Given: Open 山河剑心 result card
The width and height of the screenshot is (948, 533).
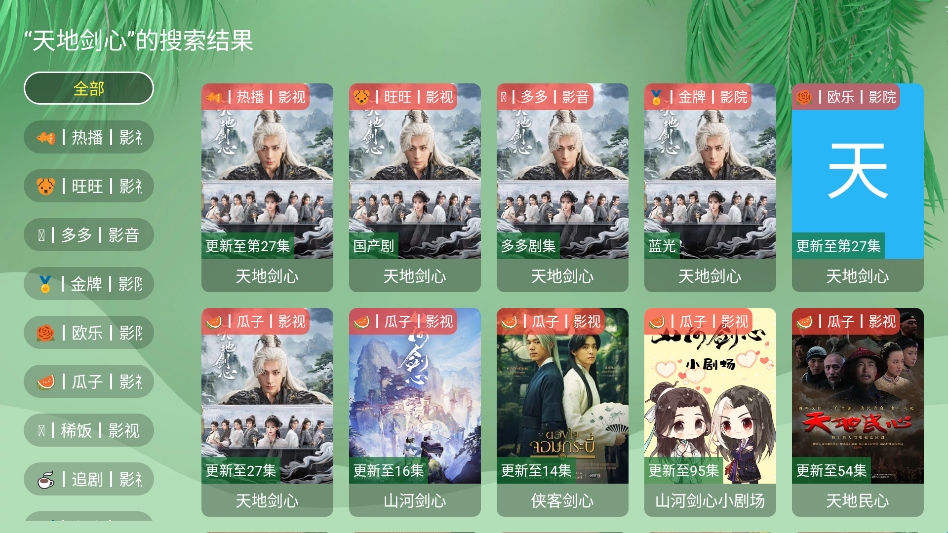Looking at the screenshot, I should pyautogui.click(x=415, y=412).
